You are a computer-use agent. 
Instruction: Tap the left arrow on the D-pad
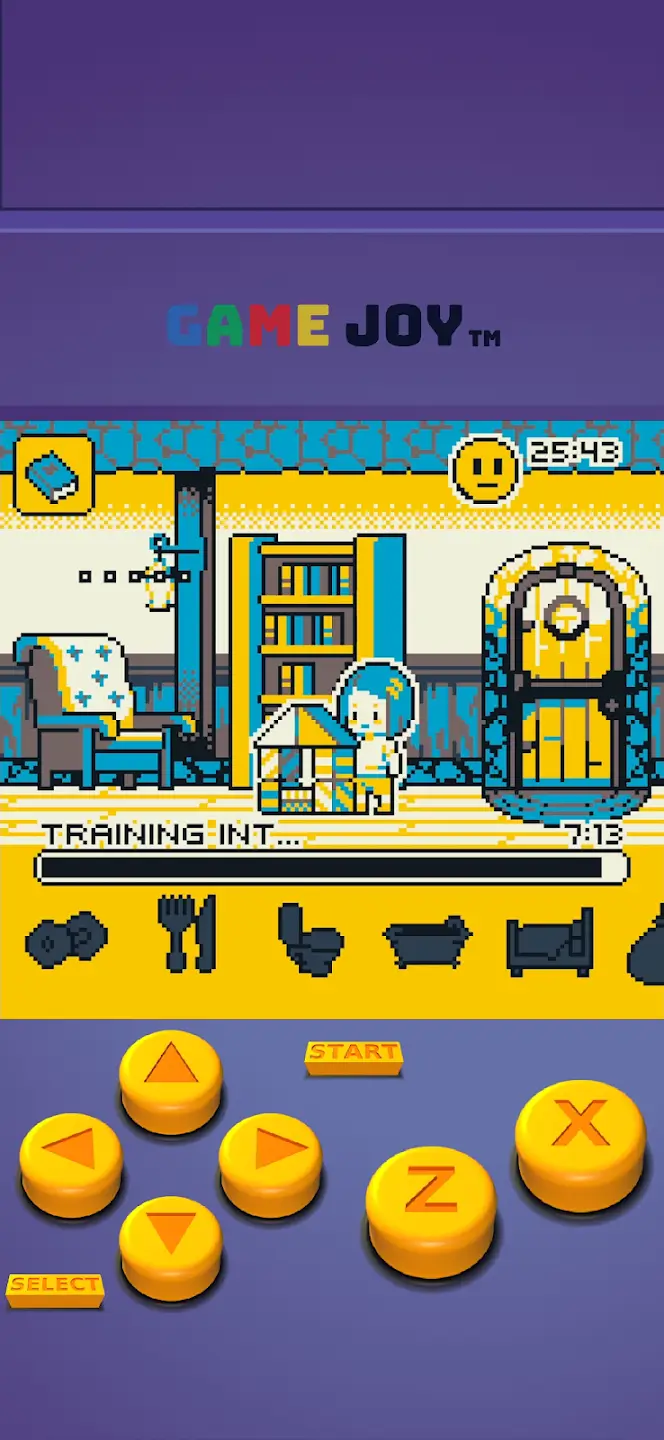pos(71,1164)
